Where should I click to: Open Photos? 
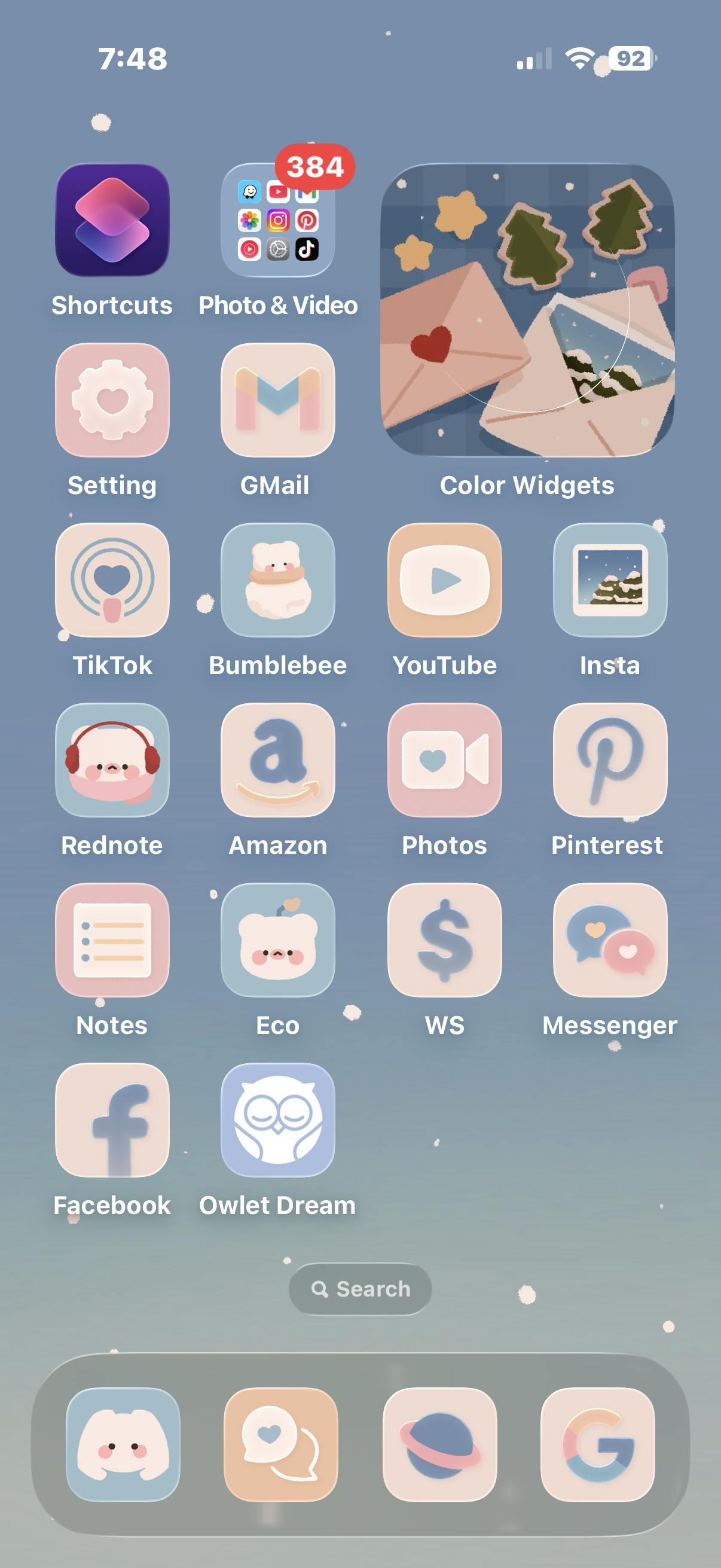point(444,760)
